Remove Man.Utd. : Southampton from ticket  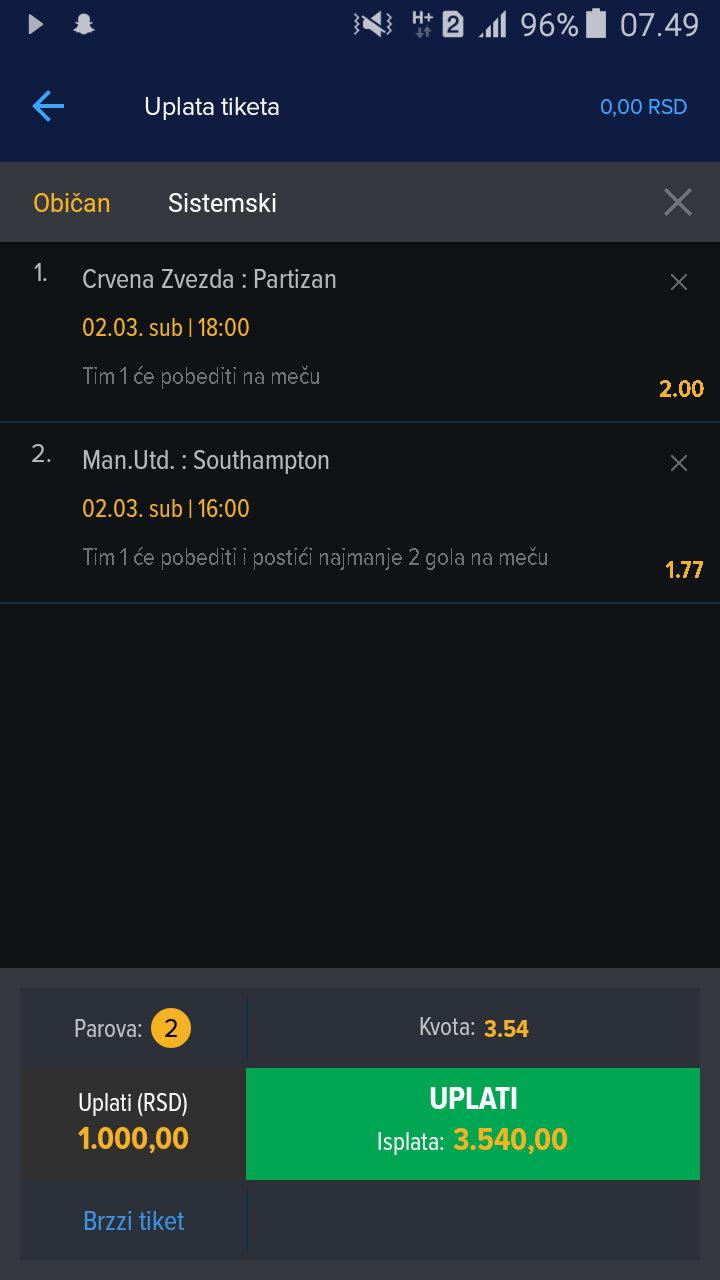coord(679,463)
